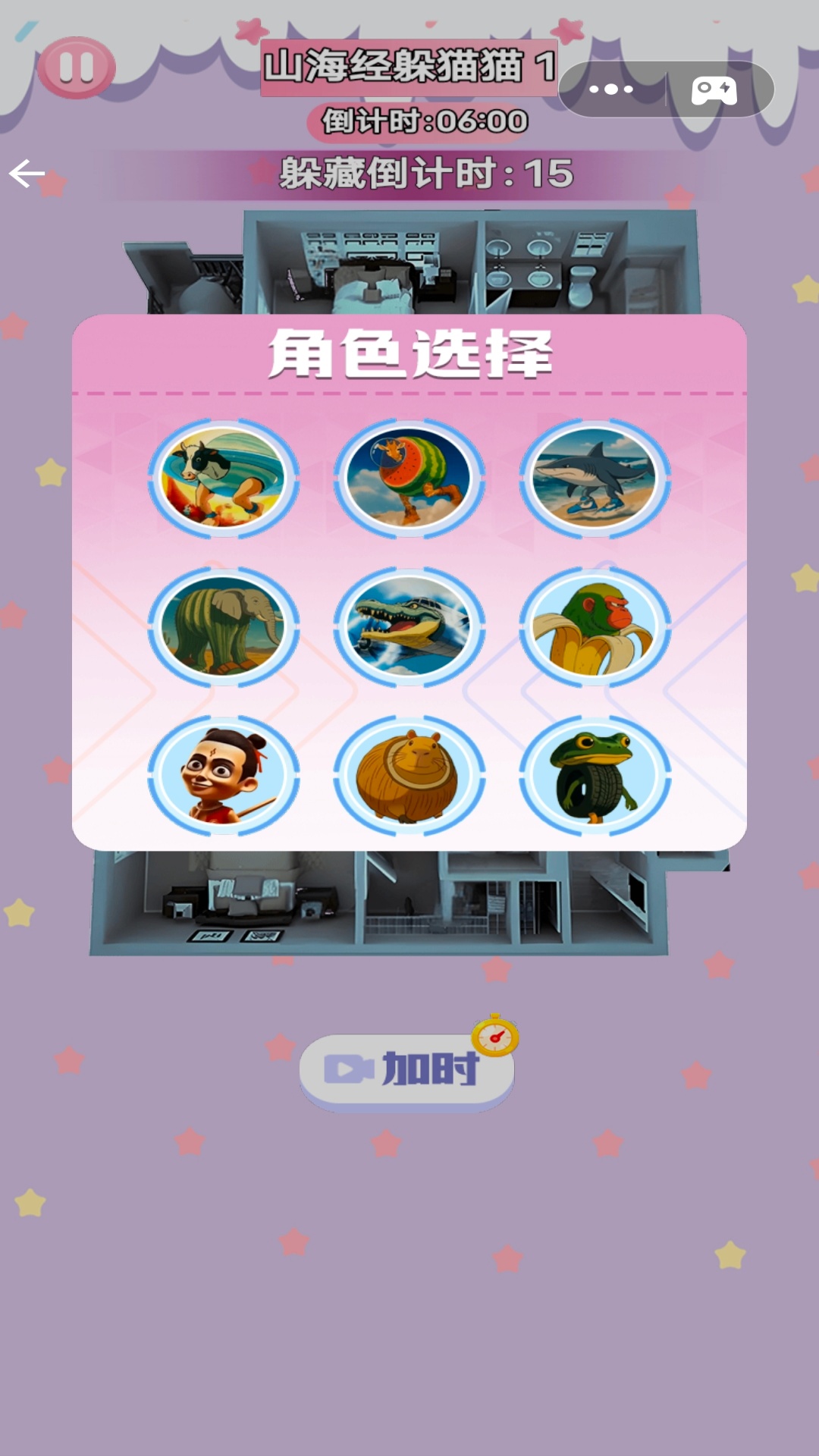Go back using the left arrow

(x=27, y=173)
